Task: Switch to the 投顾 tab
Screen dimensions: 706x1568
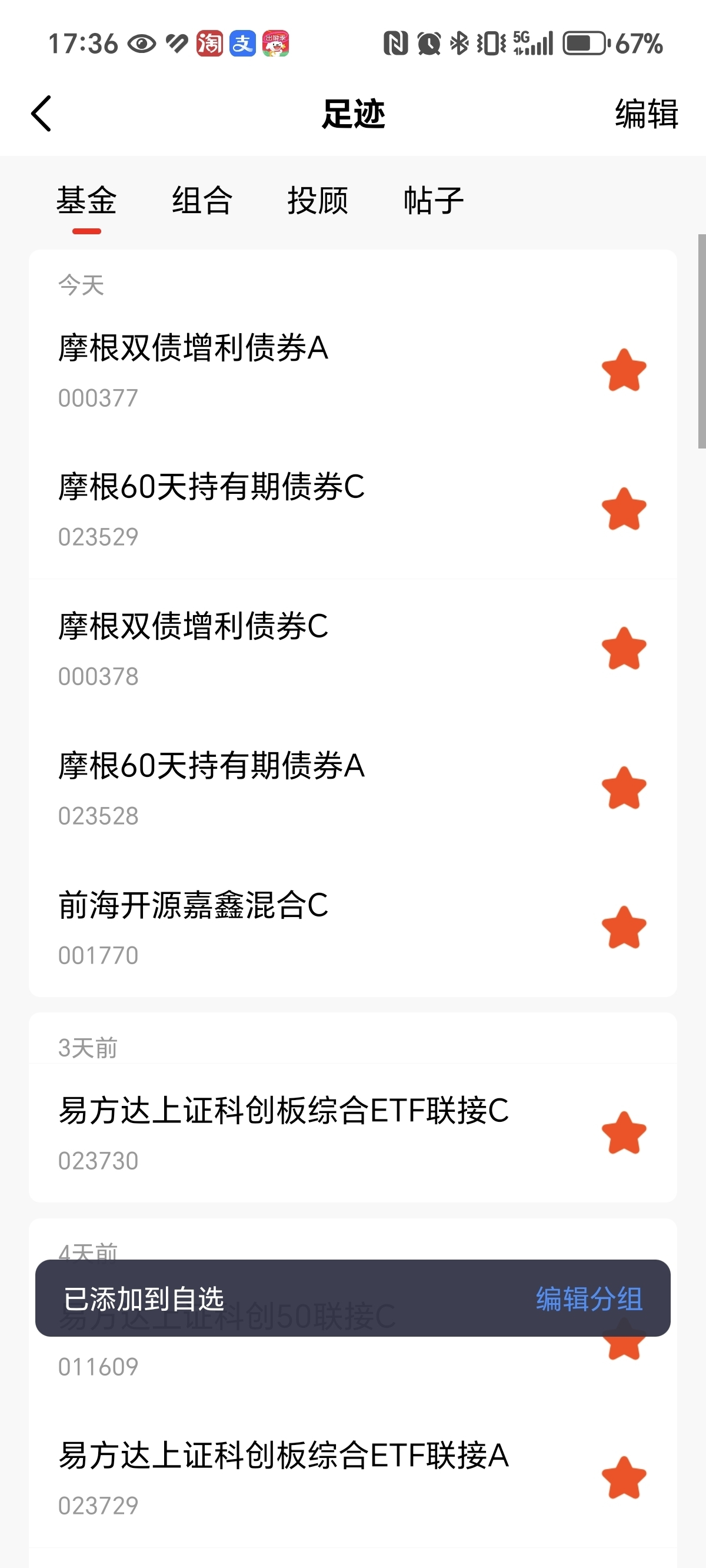Action: (318, 200)
